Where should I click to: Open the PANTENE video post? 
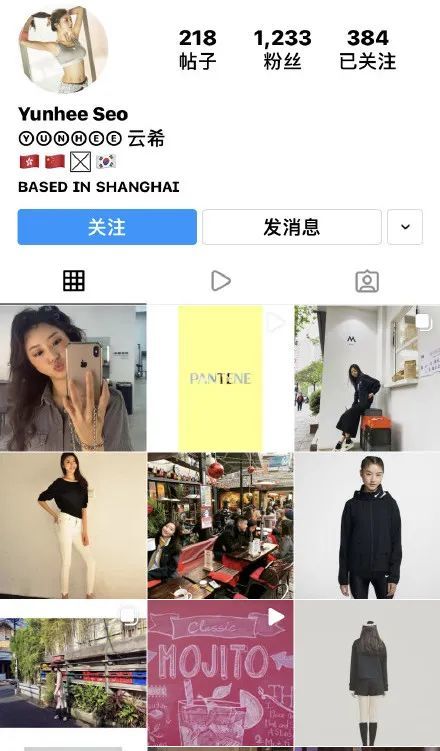[x=220, y=378]
